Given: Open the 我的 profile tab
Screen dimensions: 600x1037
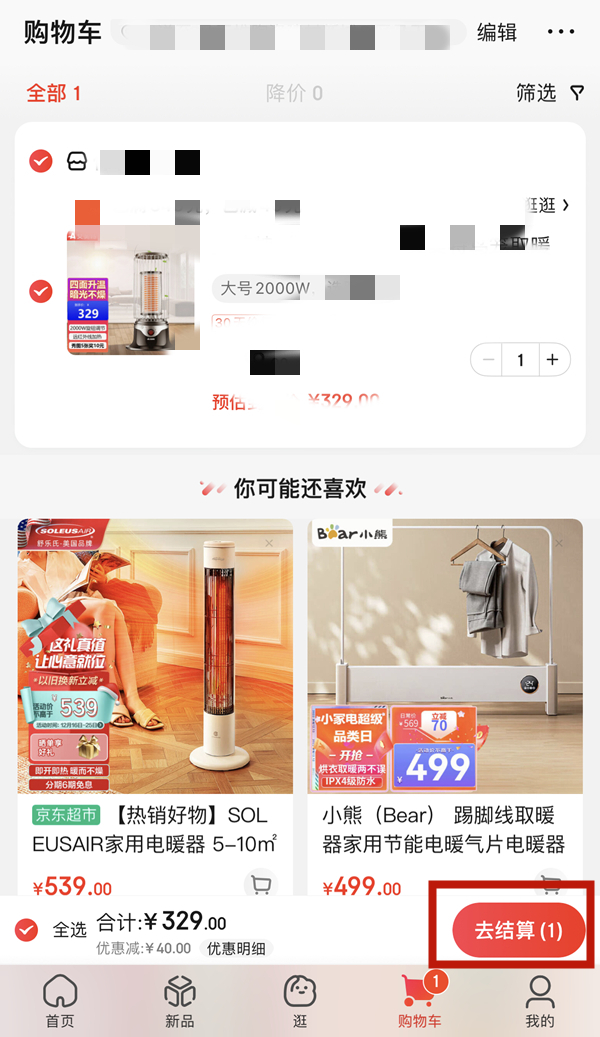Looking at the screenshot, I should tap(540, 1001).
